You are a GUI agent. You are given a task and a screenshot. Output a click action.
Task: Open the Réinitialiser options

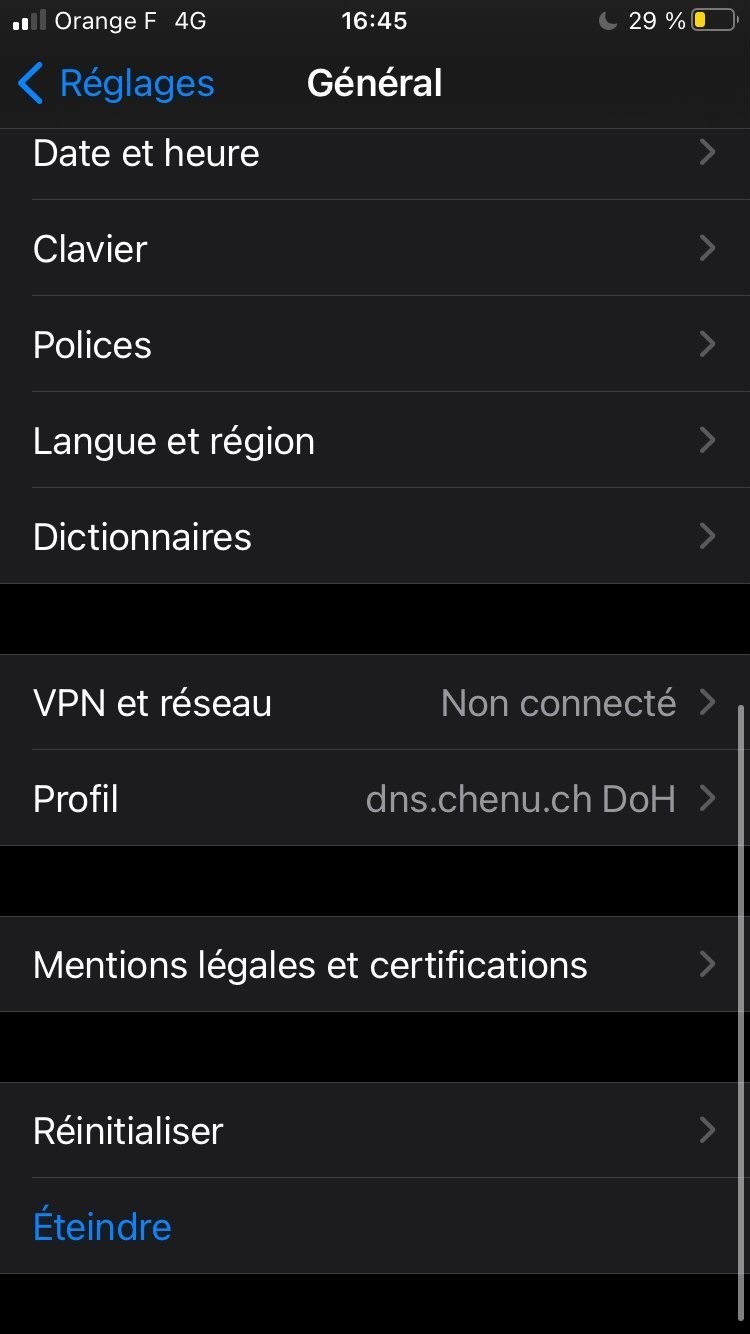[x=375, y=1130]
